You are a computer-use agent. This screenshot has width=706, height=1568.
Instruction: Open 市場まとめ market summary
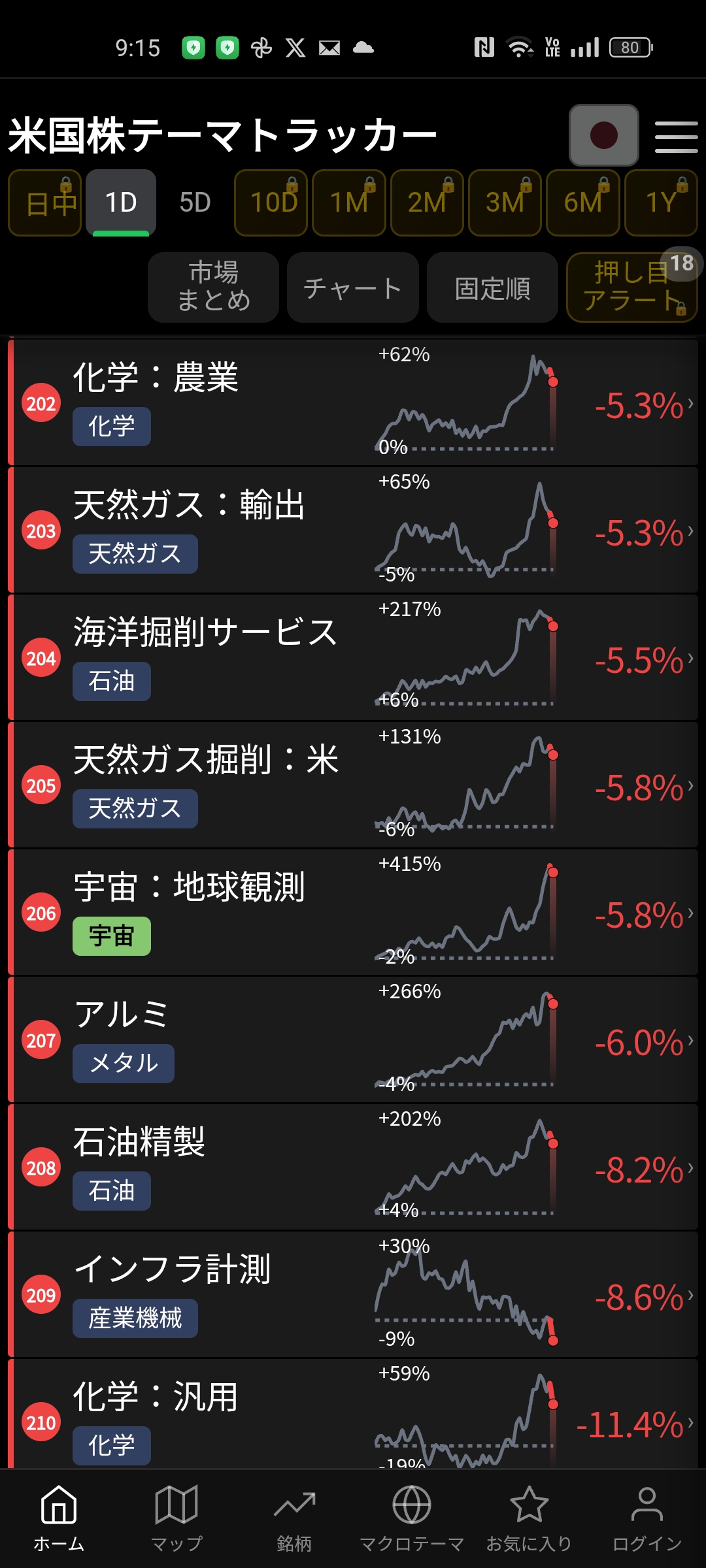point(214,287)
